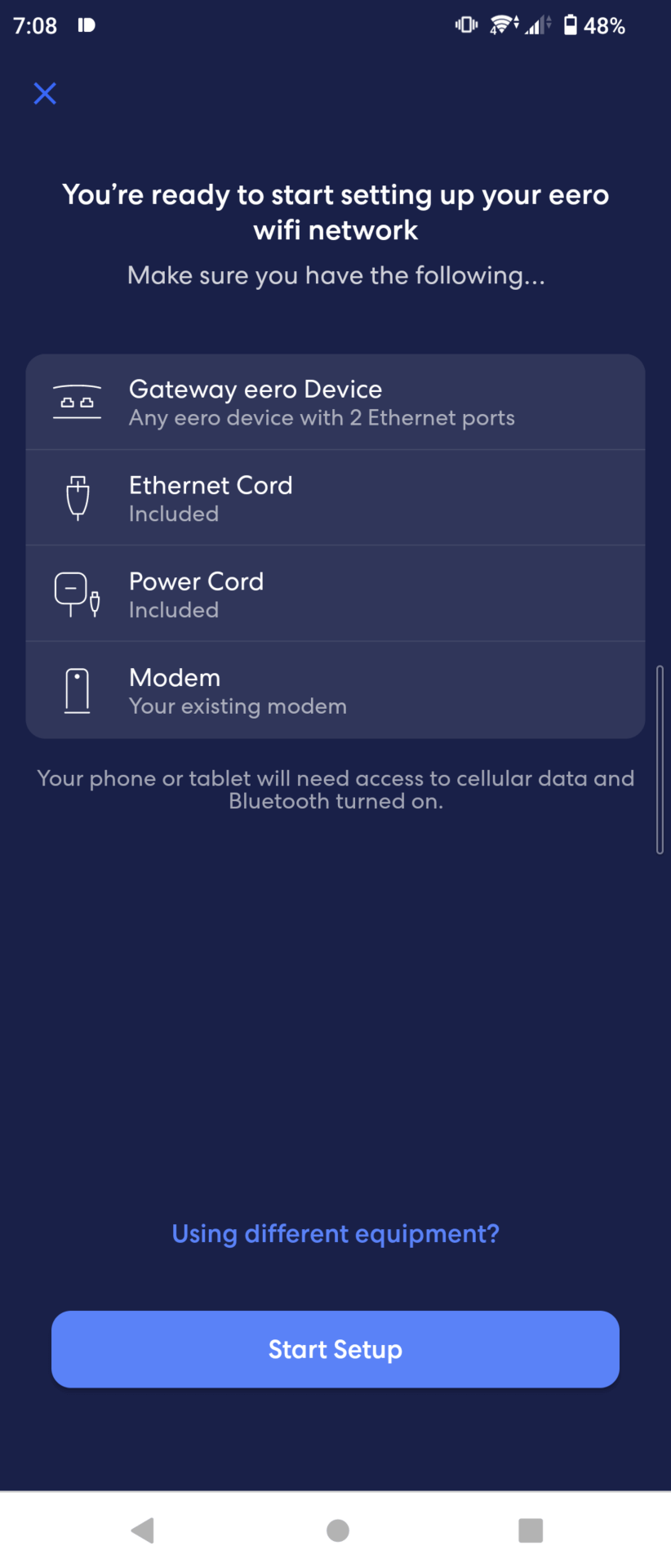Viewport: 671px width, 1568px height.
Task: Tap the Start Setup button
Action: pos(335,1349)
